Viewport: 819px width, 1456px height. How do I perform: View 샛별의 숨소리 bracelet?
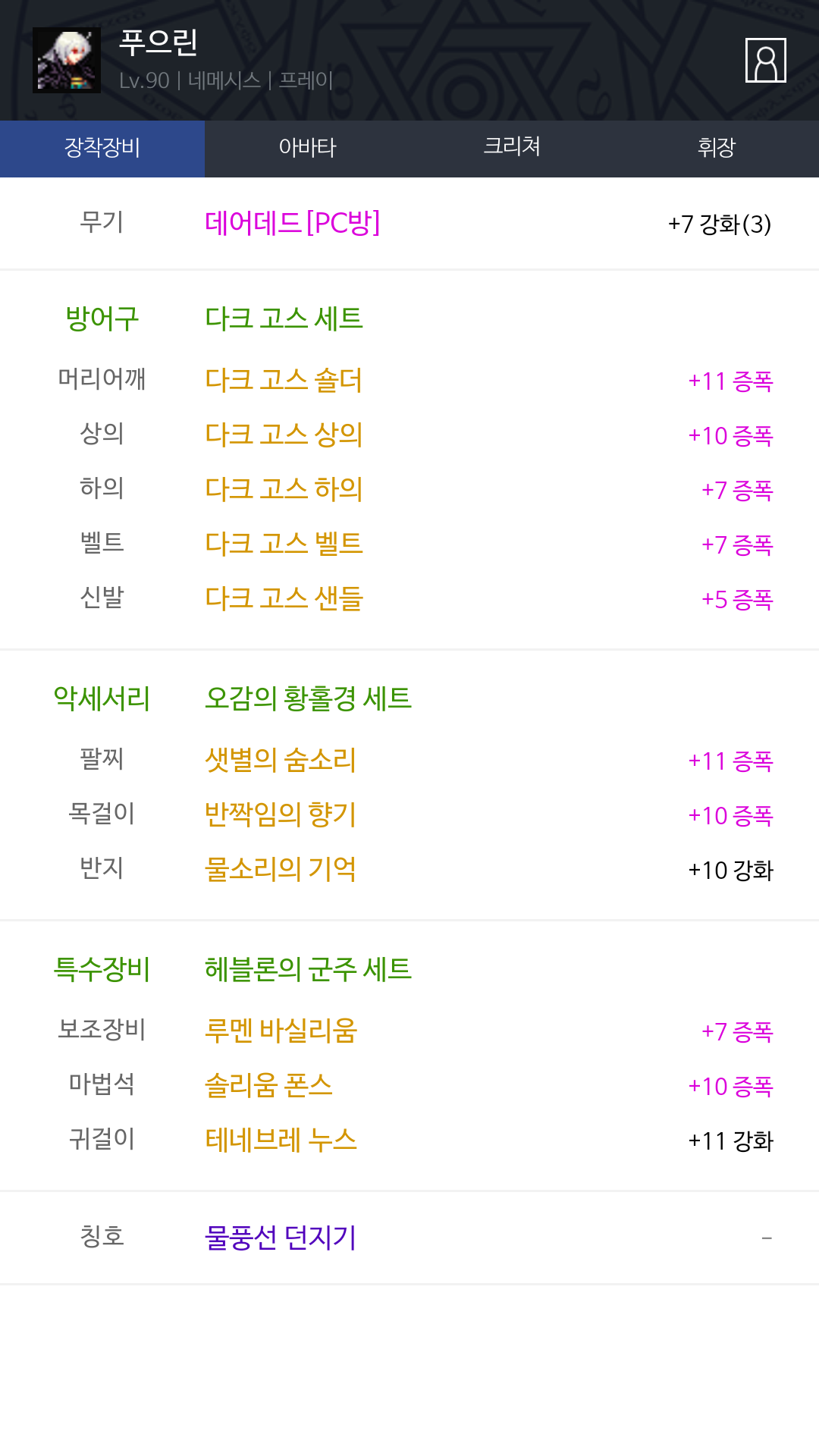[281, 760]
